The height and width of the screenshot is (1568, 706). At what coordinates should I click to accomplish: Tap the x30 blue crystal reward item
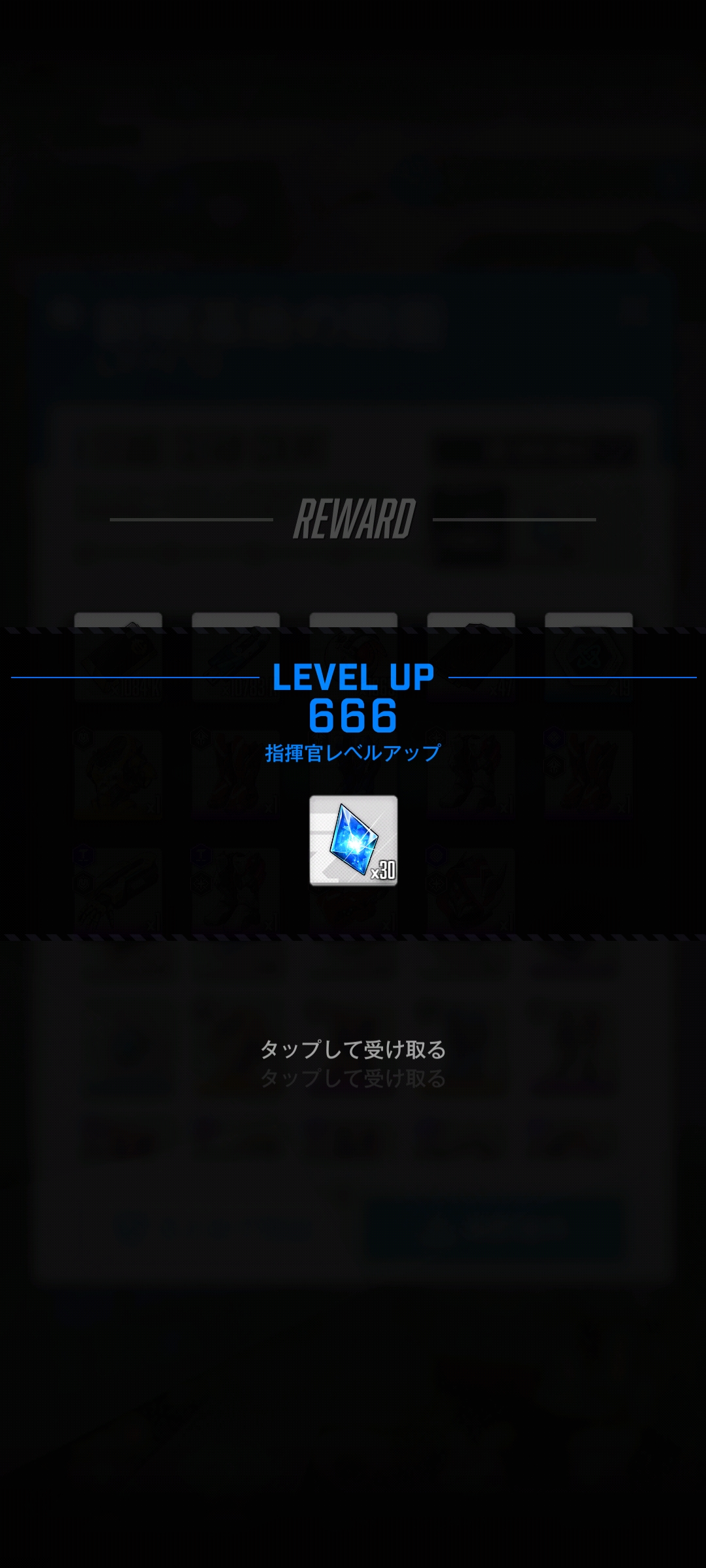[353, 840]
